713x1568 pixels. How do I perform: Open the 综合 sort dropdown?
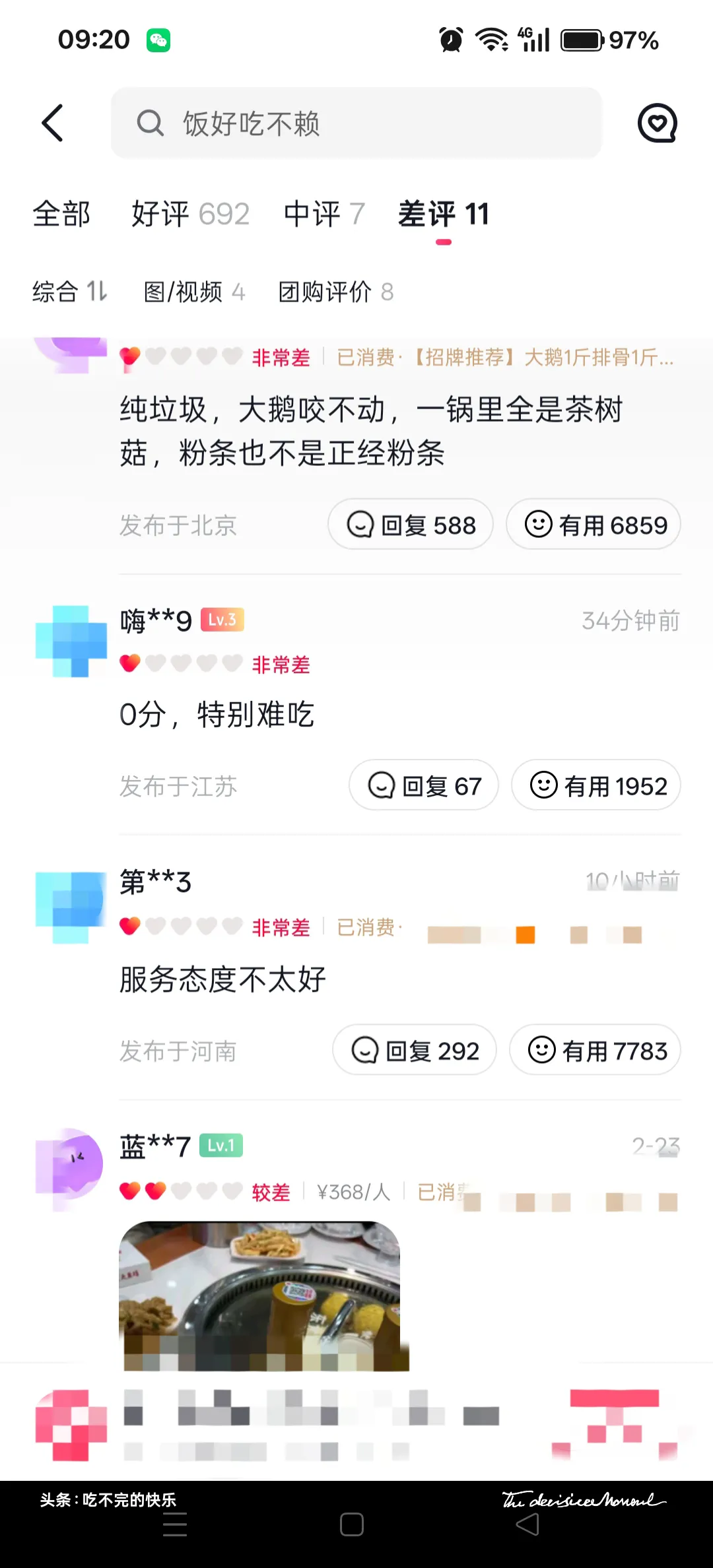[x=69, y=292]
